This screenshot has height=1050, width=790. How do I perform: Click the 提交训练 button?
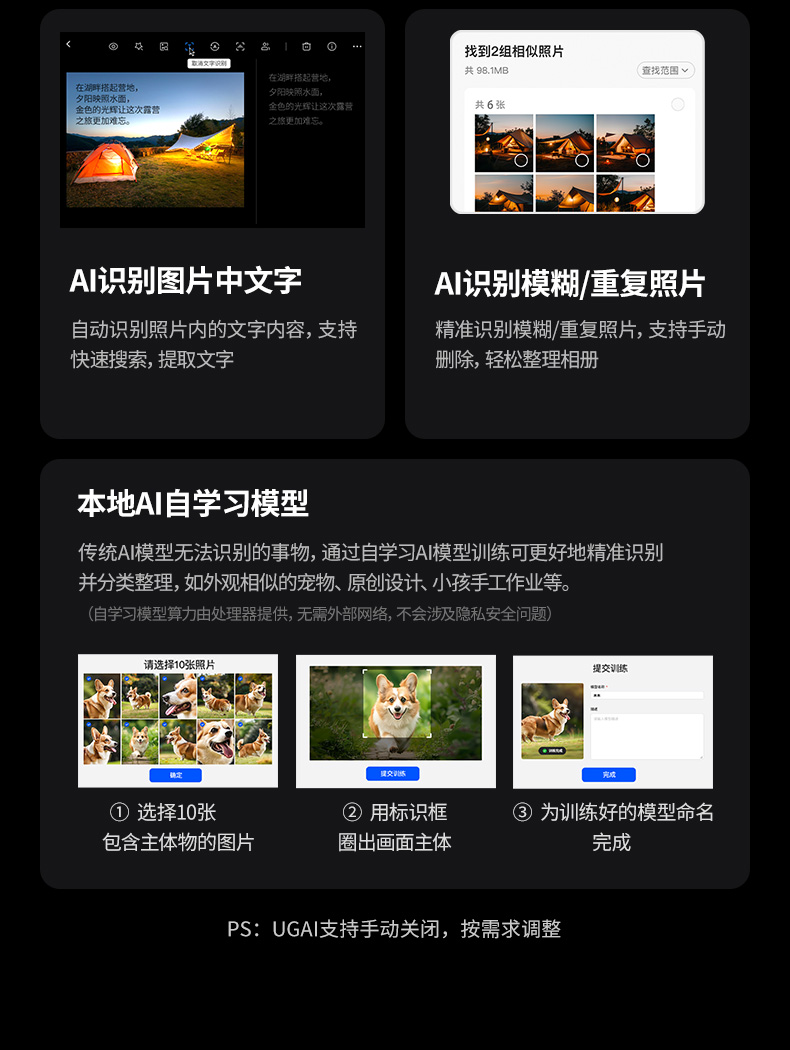395,775
